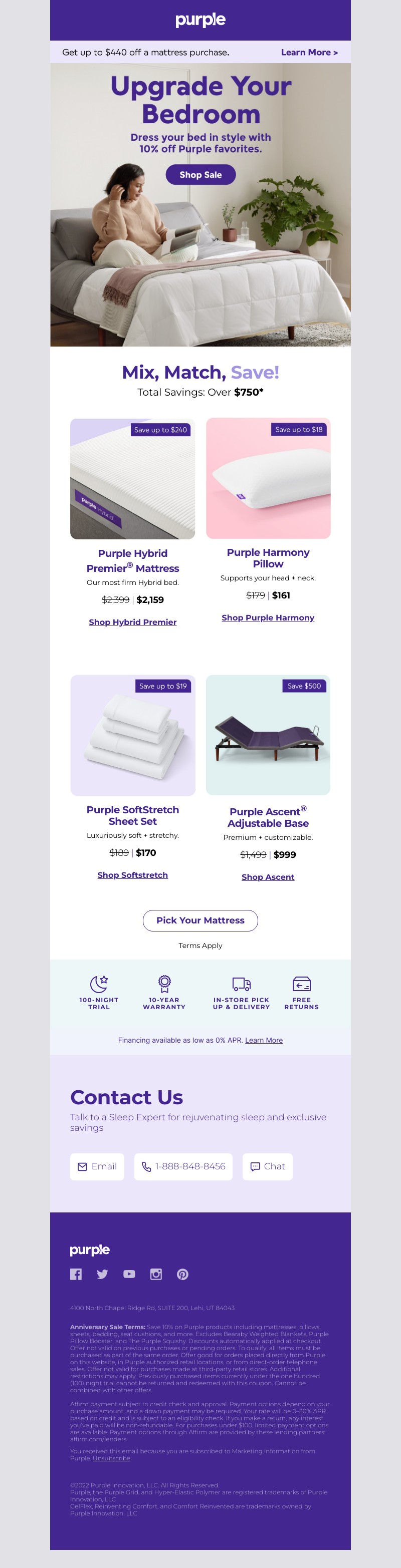View the Purple Hybrid Premier Mattress image
401x1568 pixels.
[133, 478]
